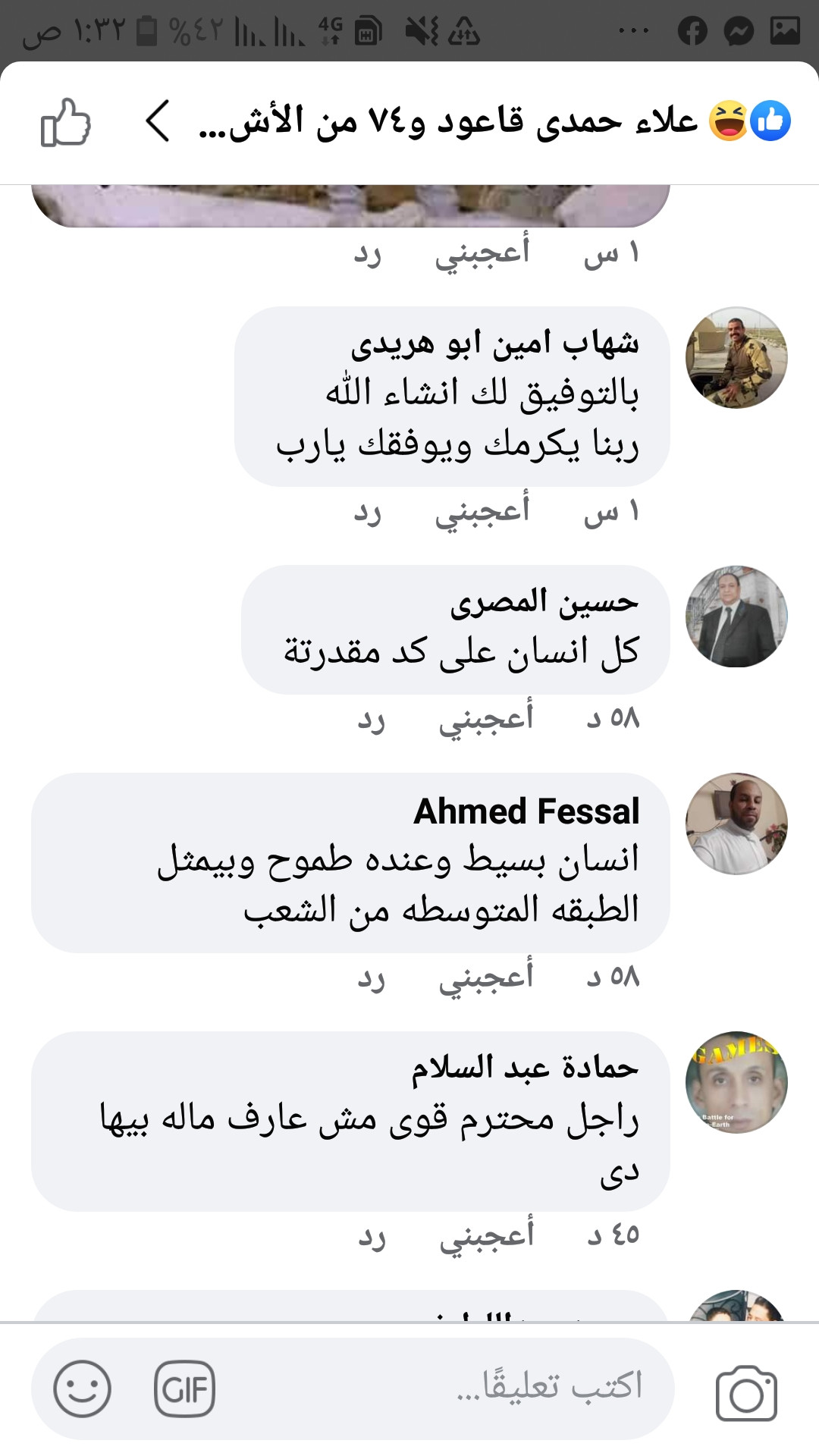Like حمادة عبد السلام's comment

487,1235
